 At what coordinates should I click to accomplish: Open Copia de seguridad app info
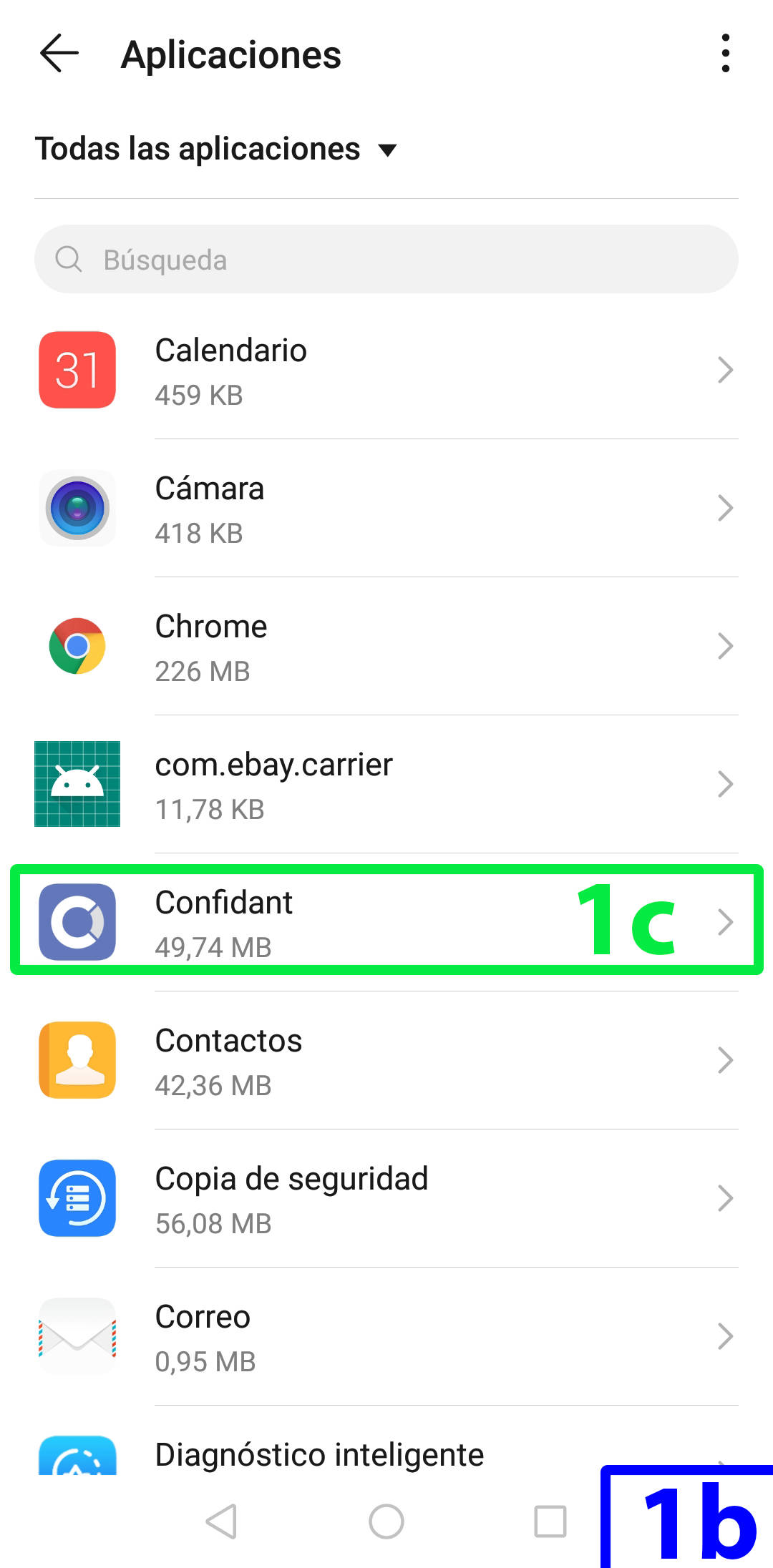tap(386, 1199)
